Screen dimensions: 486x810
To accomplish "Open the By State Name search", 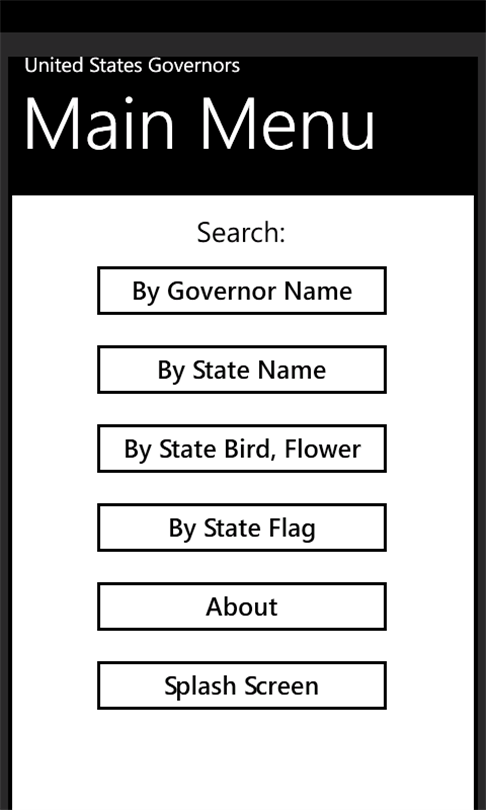I will tap(242, 369).
